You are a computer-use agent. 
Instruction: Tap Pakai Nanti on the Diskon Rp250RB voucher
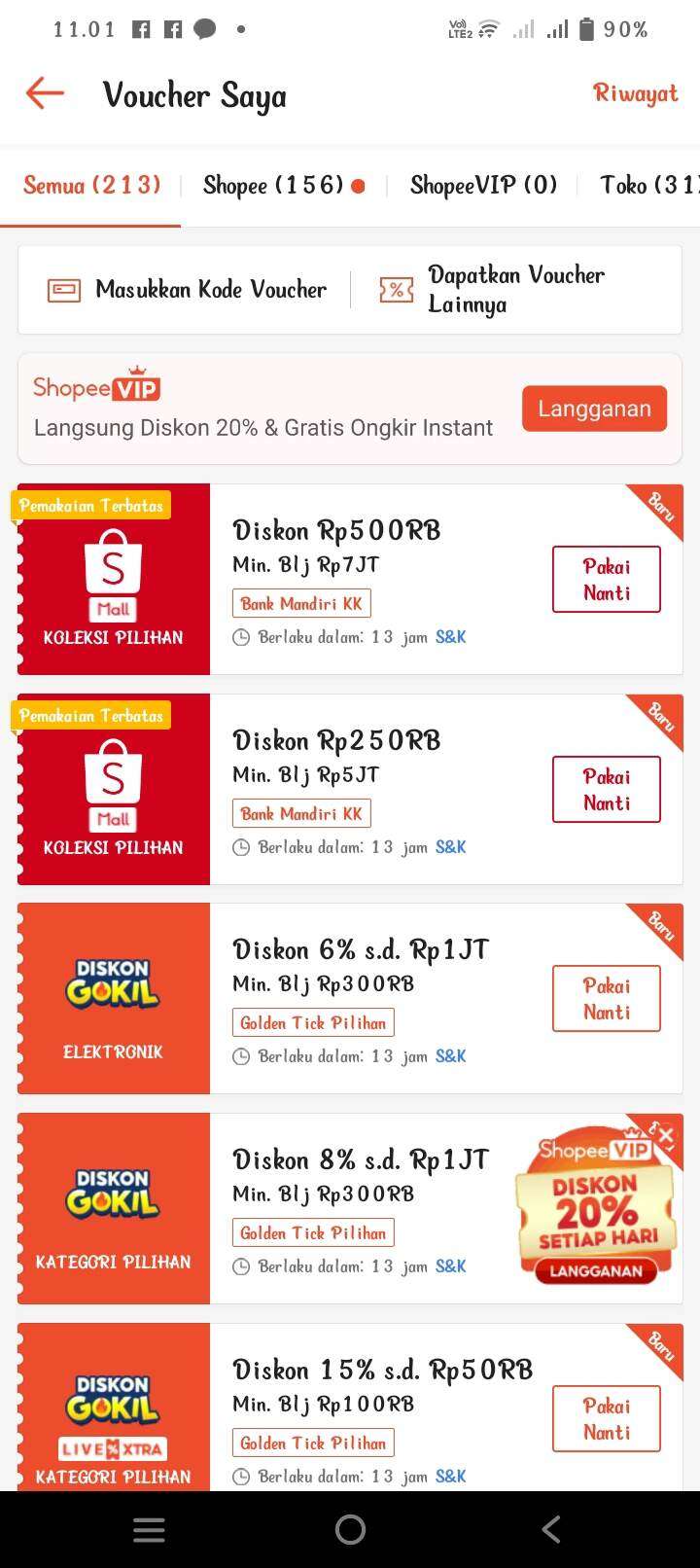[x=606, y=789]
